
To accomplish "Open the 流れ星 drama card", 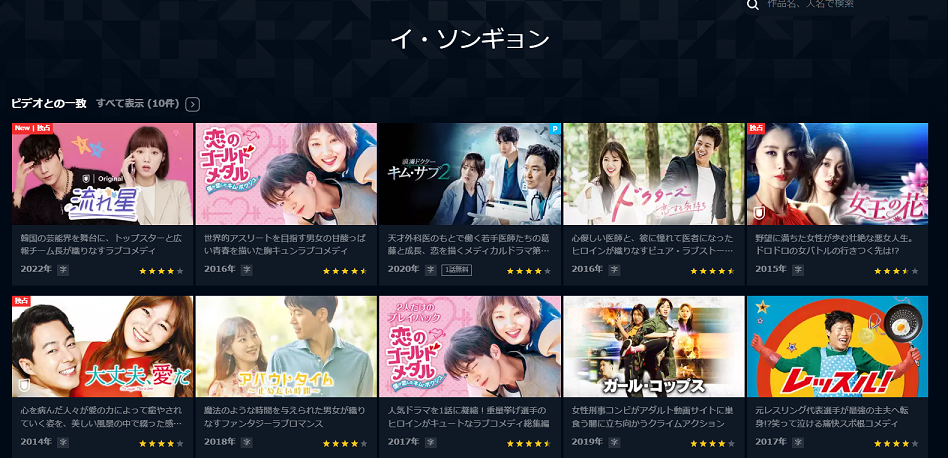I will coord(102,174).
